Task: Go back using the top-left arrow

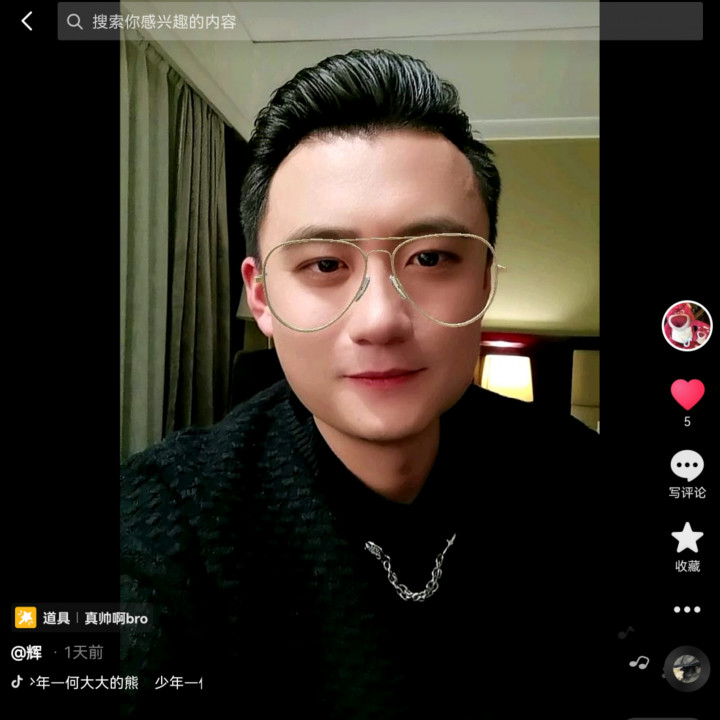Action: (27, 21)
